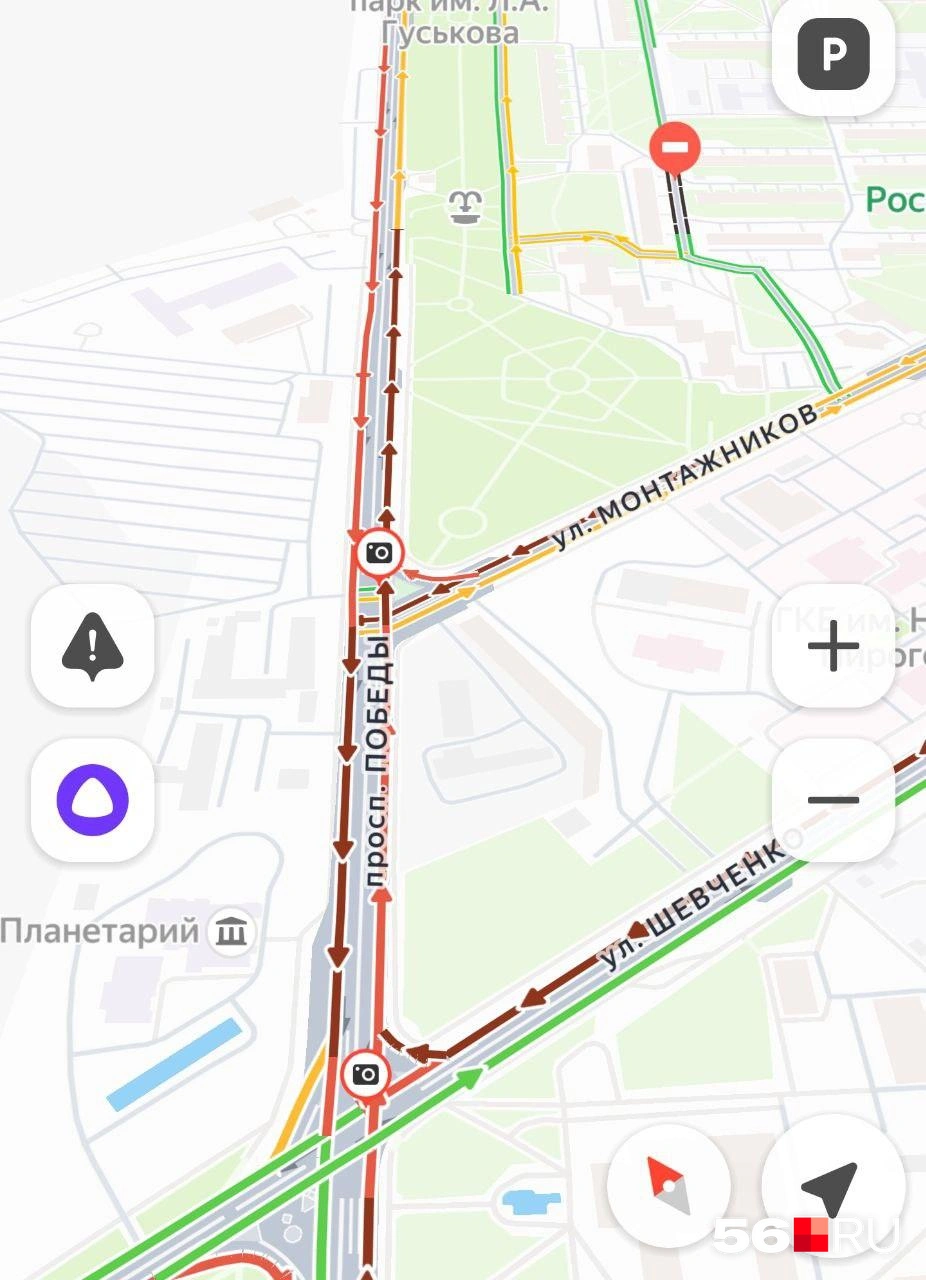Open park im. L.A. Guskova label
The width and height of the screenshot is (926, 1280).
coord(449,22)
